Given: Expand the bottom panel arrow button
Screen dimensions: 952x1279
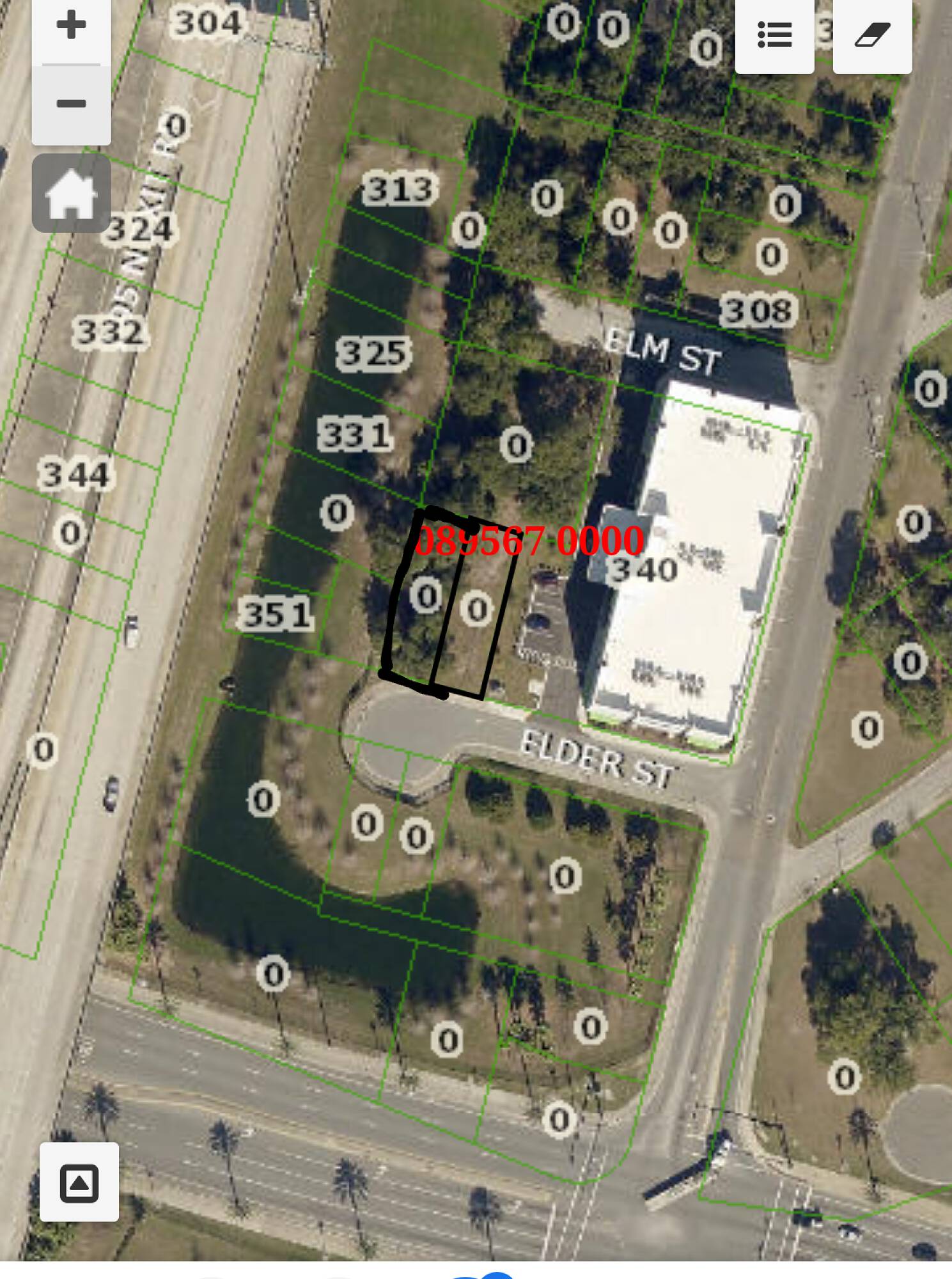Looking at the screenshot, I should point(79,1182).
